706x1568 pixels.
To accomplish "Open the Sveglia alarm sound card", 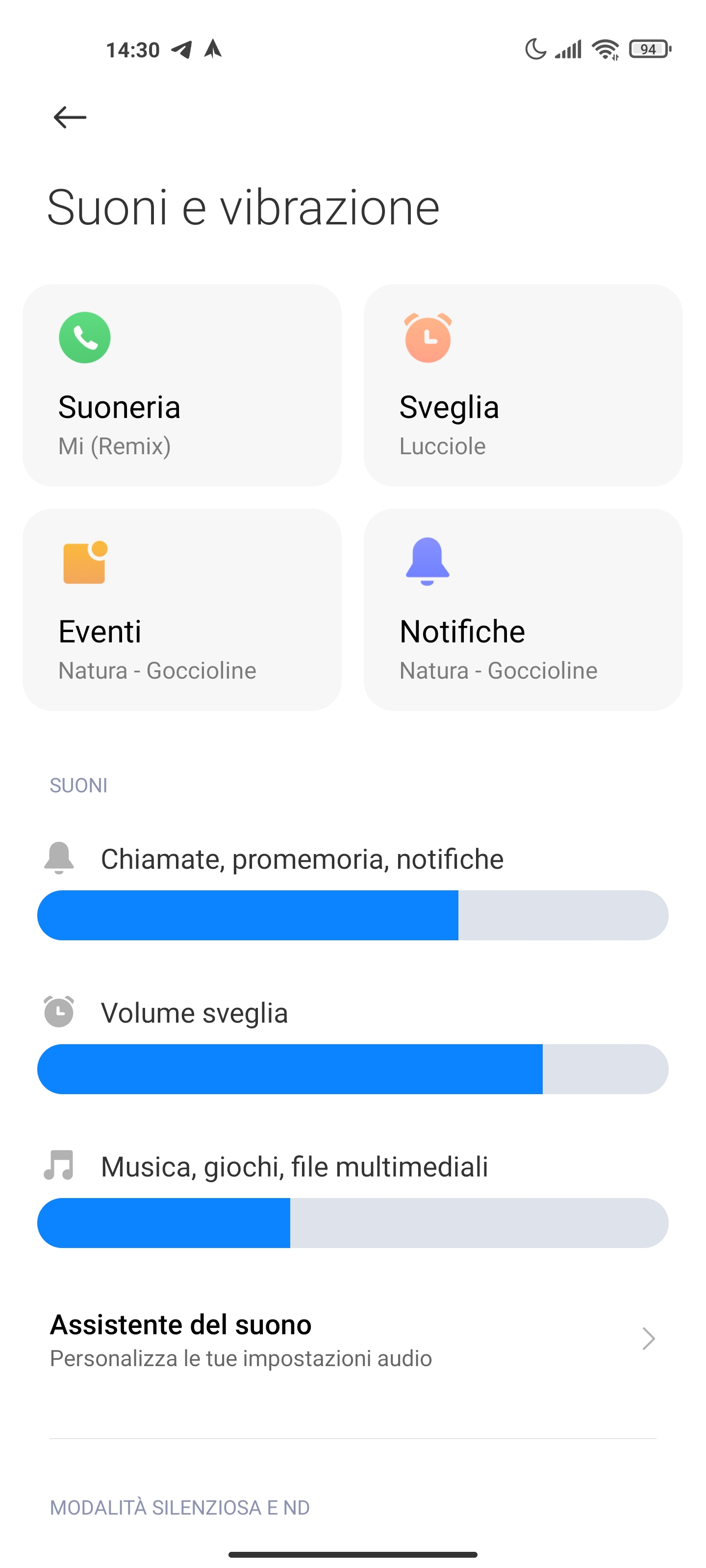I will click(x=523, y=385).
